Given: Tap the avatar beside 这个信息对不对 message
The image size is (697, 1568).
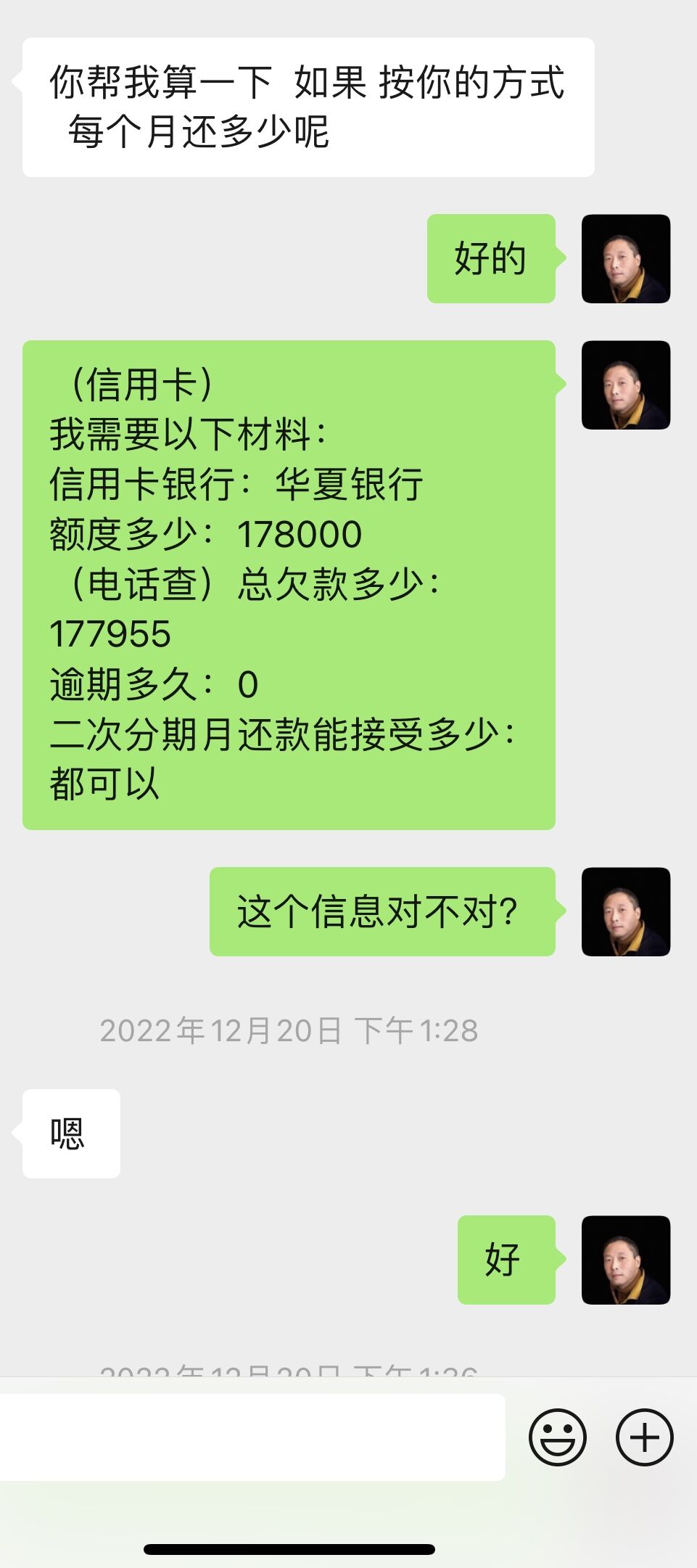Looking at the screenshot, I should pyautogui.click(x=626, y=911).
